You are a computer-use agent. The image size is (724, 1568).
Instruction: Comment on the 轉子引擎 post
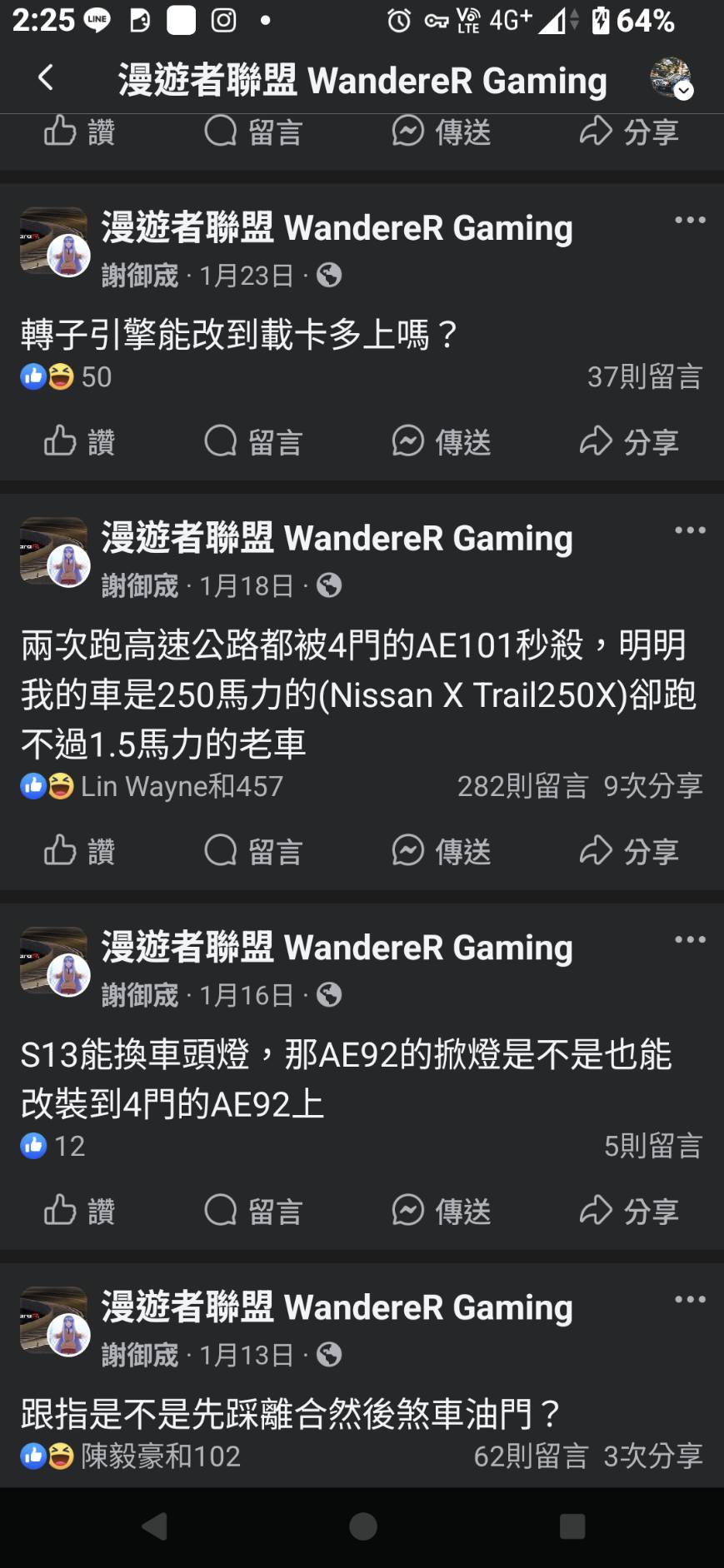tap(253, 441)
